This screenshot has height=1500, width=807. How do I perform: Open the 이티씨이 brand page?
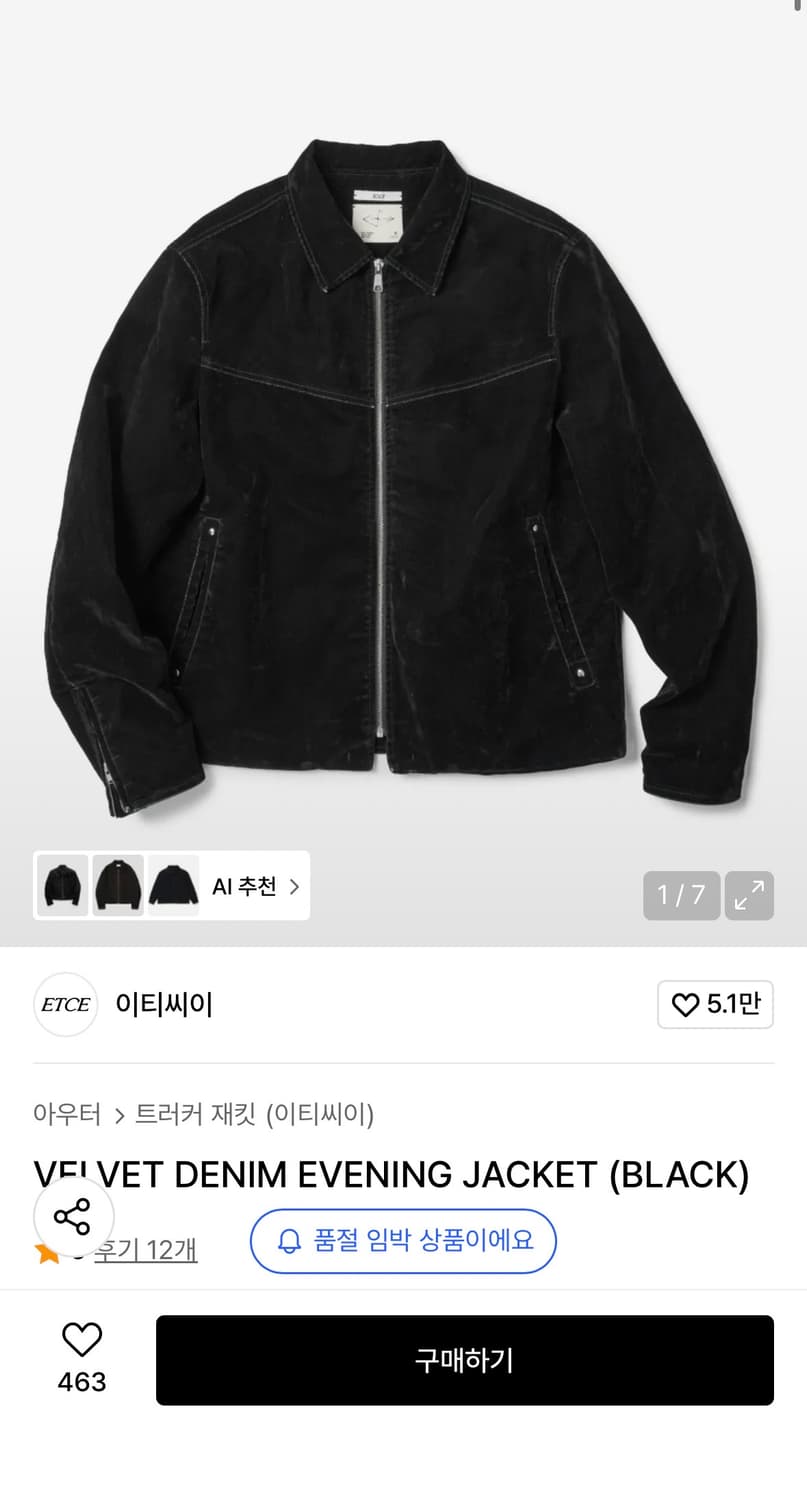coord(163,1005)
